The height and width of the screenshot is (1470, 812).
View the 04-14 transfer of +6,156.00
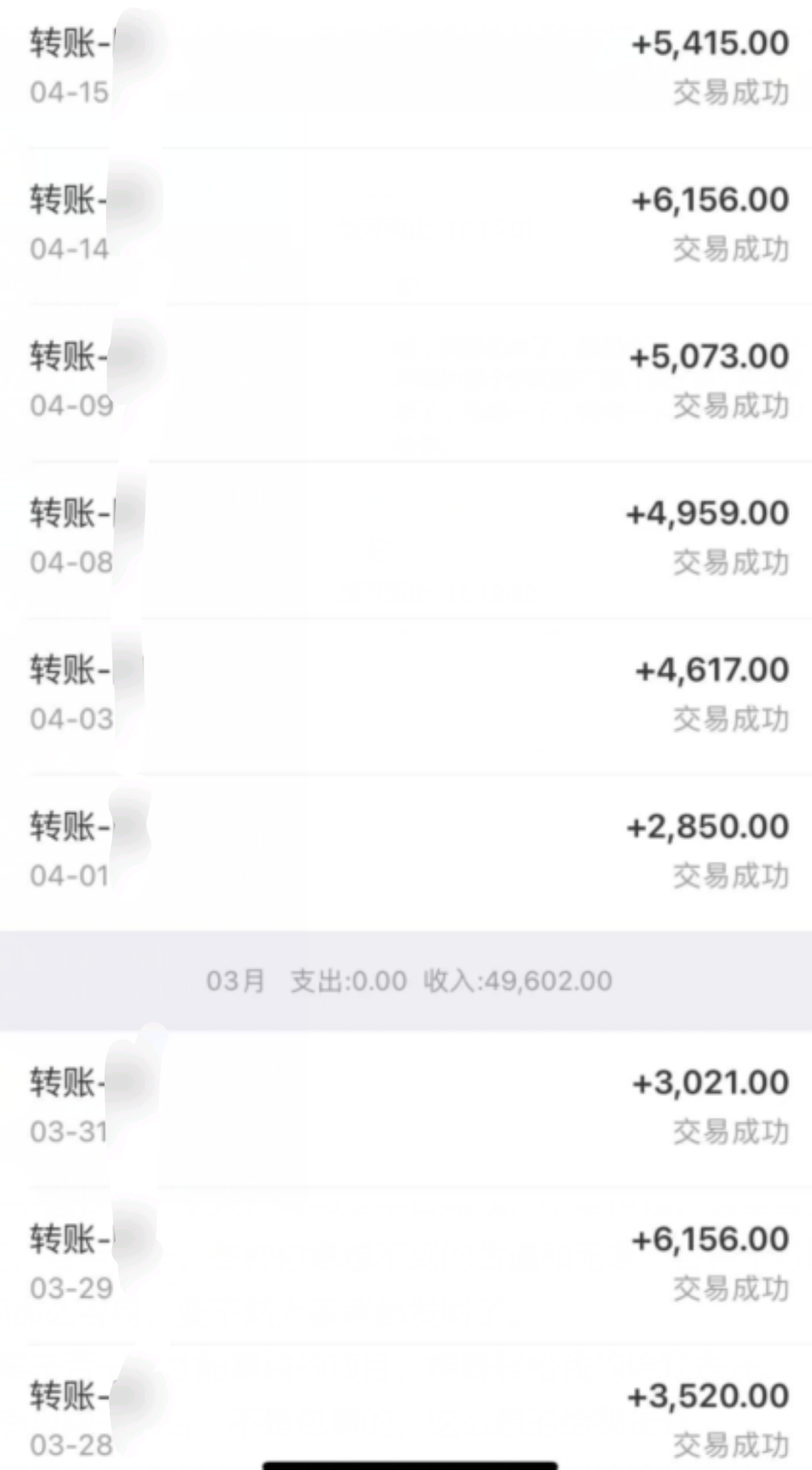pos(406,226)
